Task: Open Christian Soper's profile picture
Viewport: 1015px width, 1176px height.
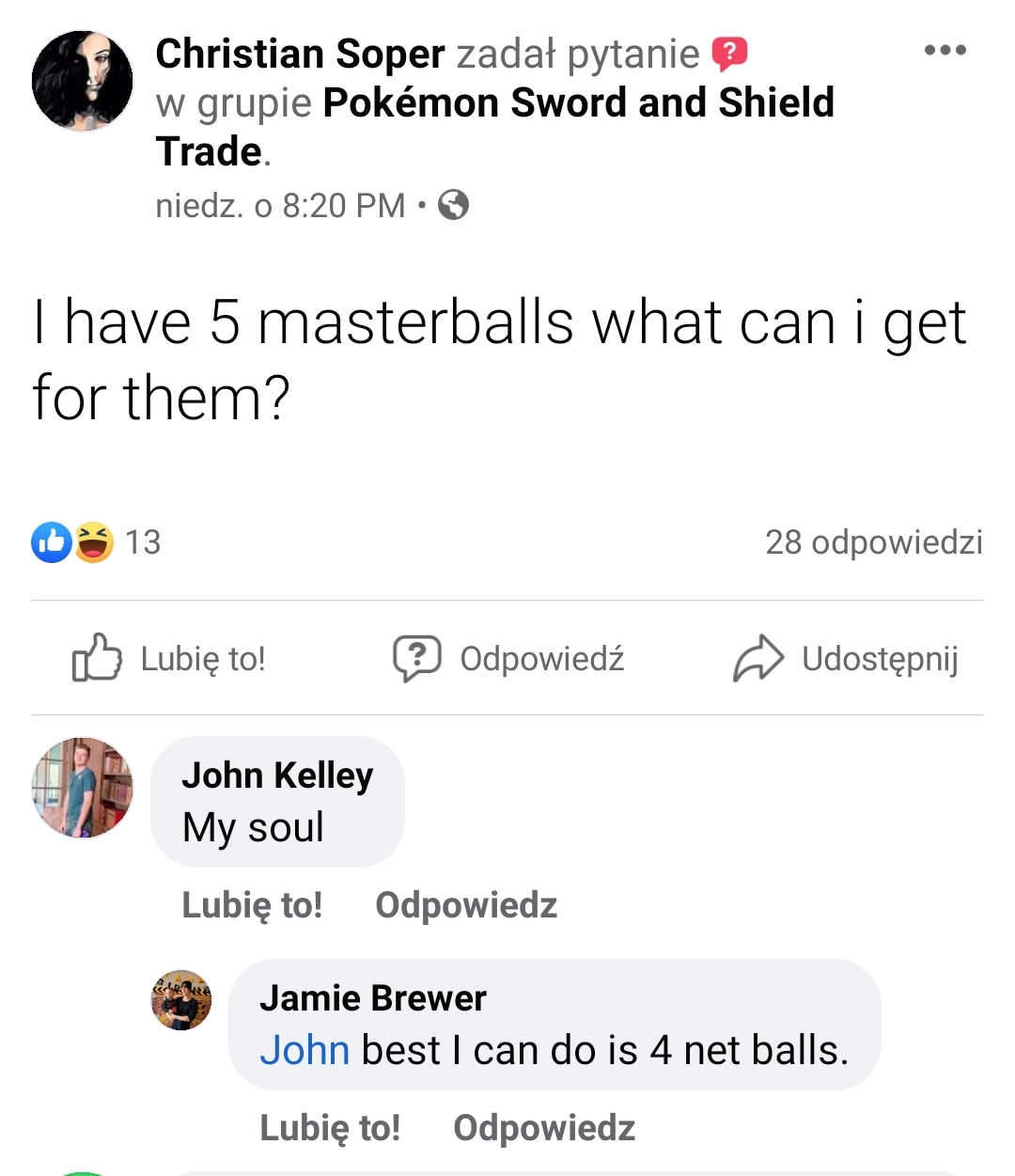Action: pyautogui.click(x=83, y=81)
